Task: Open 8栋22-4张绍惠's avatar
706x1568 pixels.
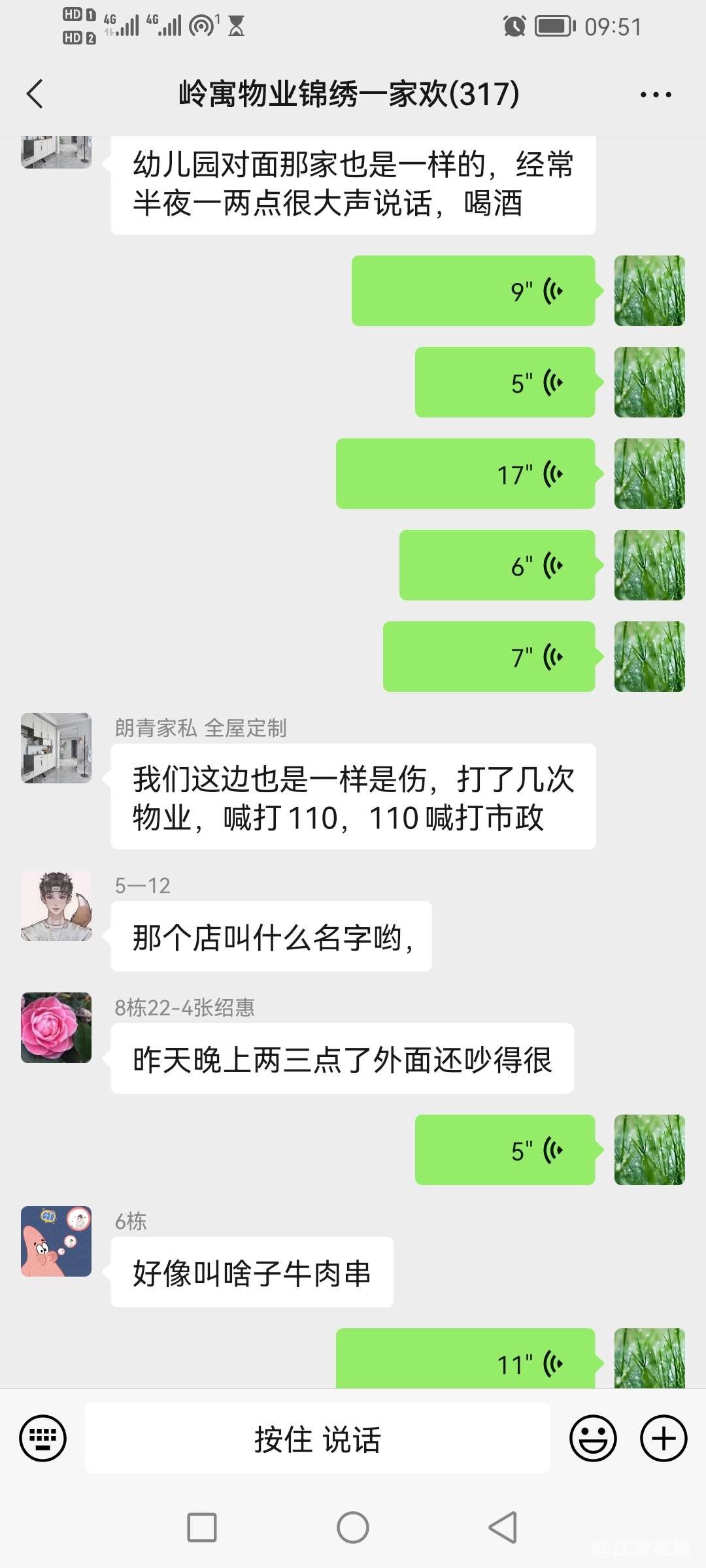Action: (56, 1028)
